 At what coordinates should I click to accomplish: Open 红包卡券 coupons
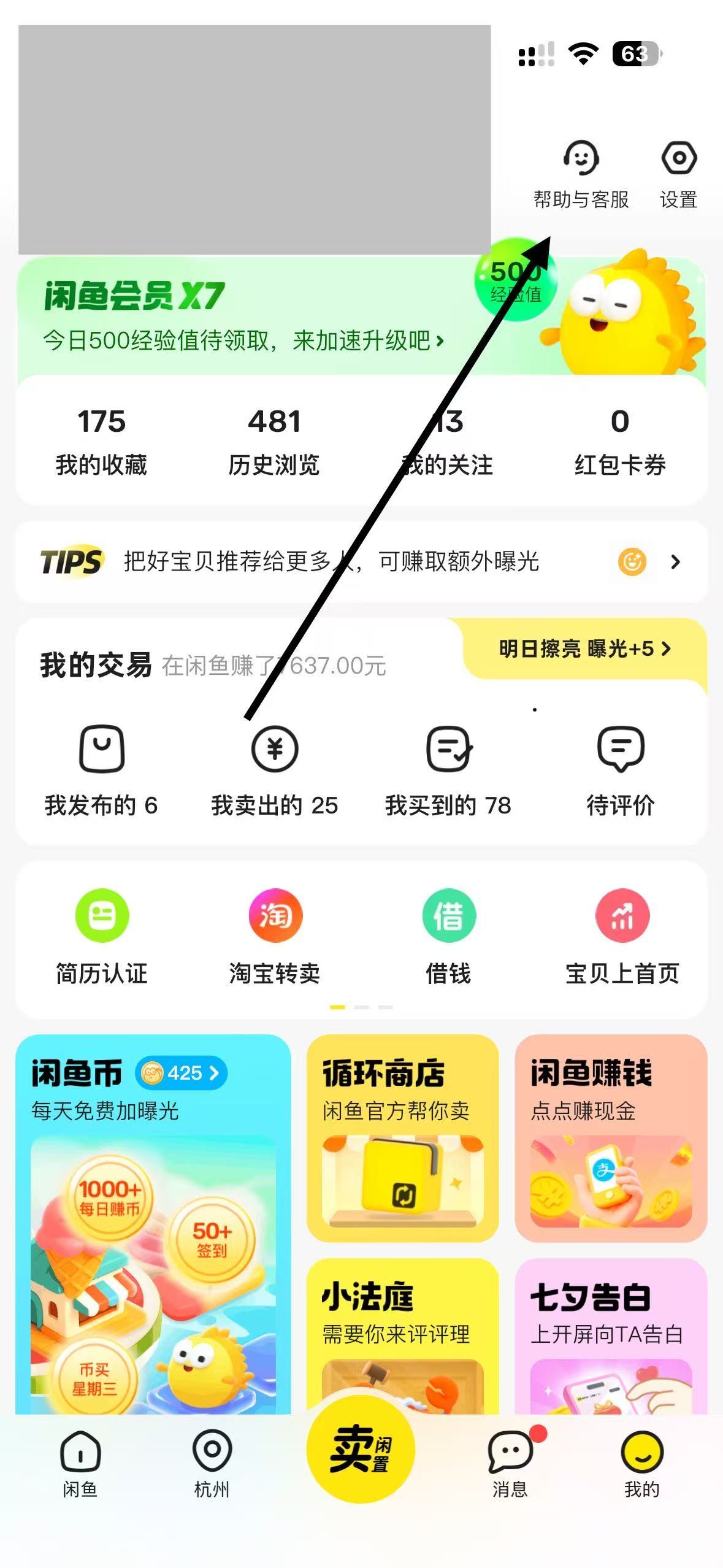(x=619, y=441)
